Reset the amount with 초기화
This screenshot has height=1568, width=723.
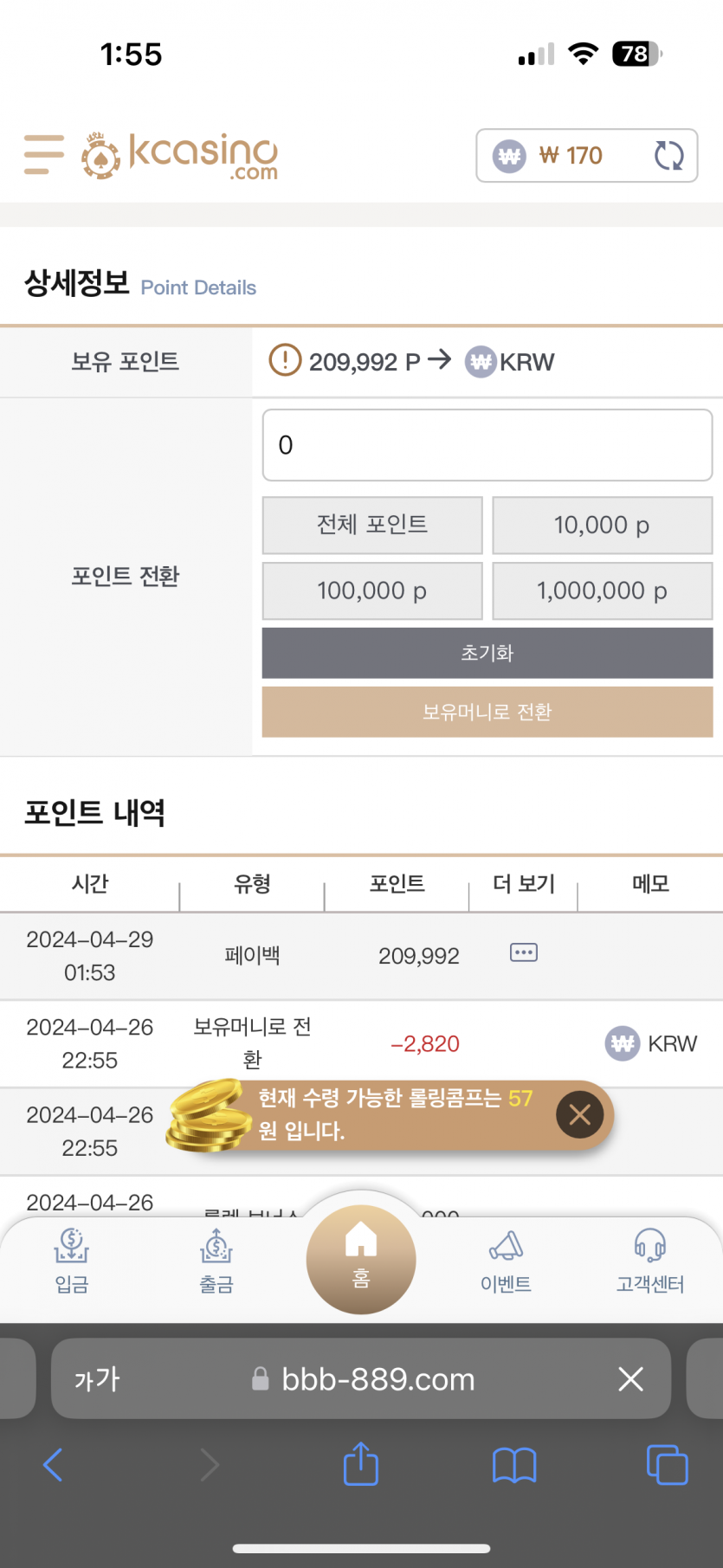487,653
